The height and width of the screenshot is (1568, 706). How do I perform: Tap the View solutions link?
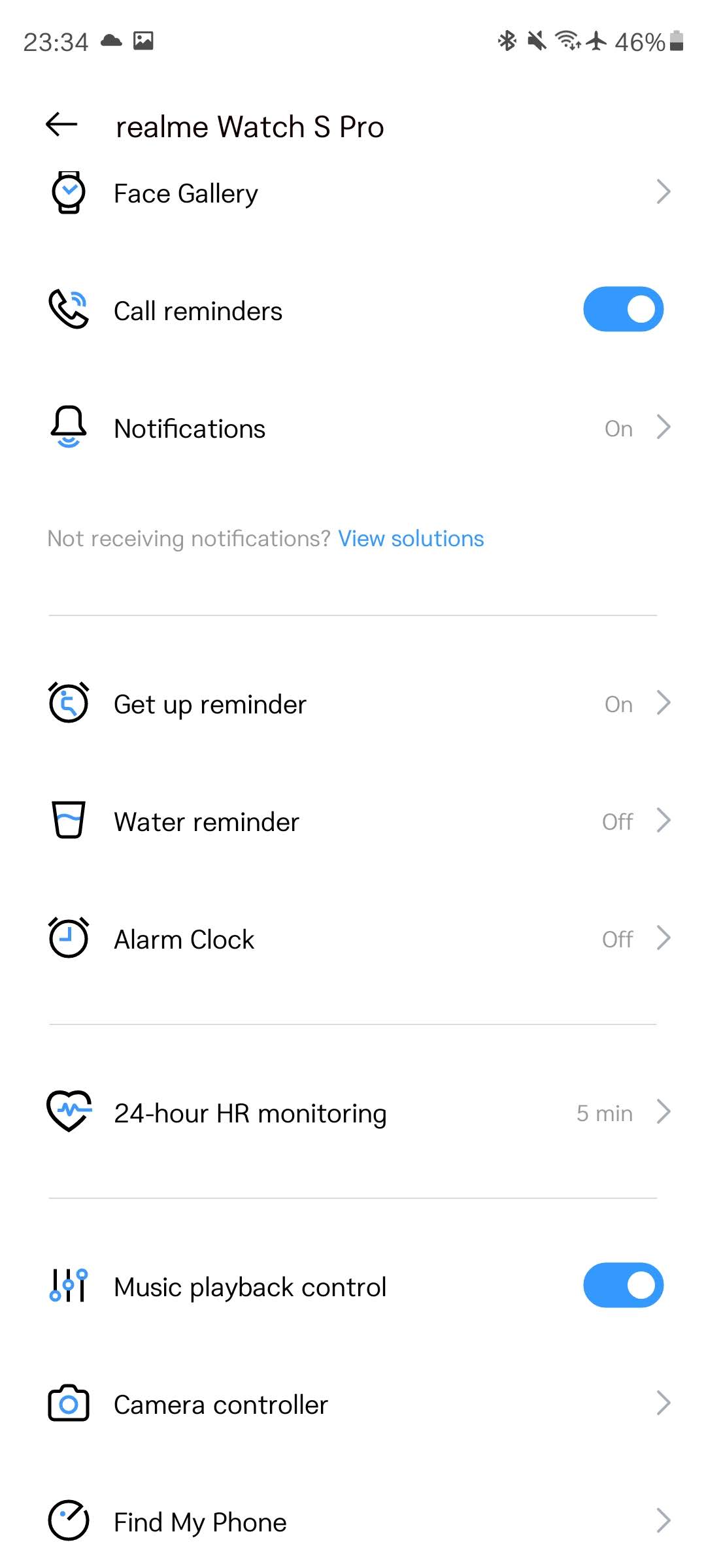click(411, 539)
